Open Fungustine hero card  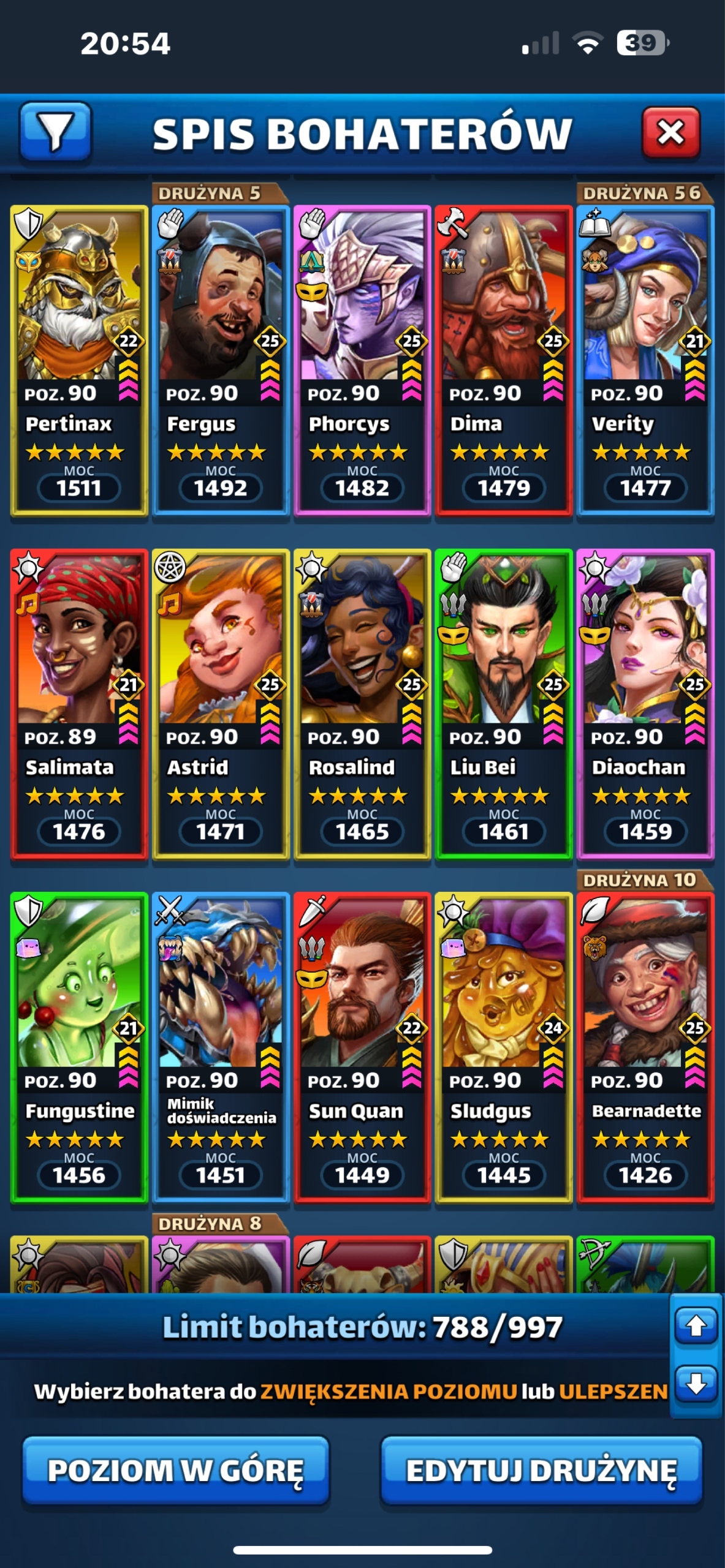[x=79, y=1047]
